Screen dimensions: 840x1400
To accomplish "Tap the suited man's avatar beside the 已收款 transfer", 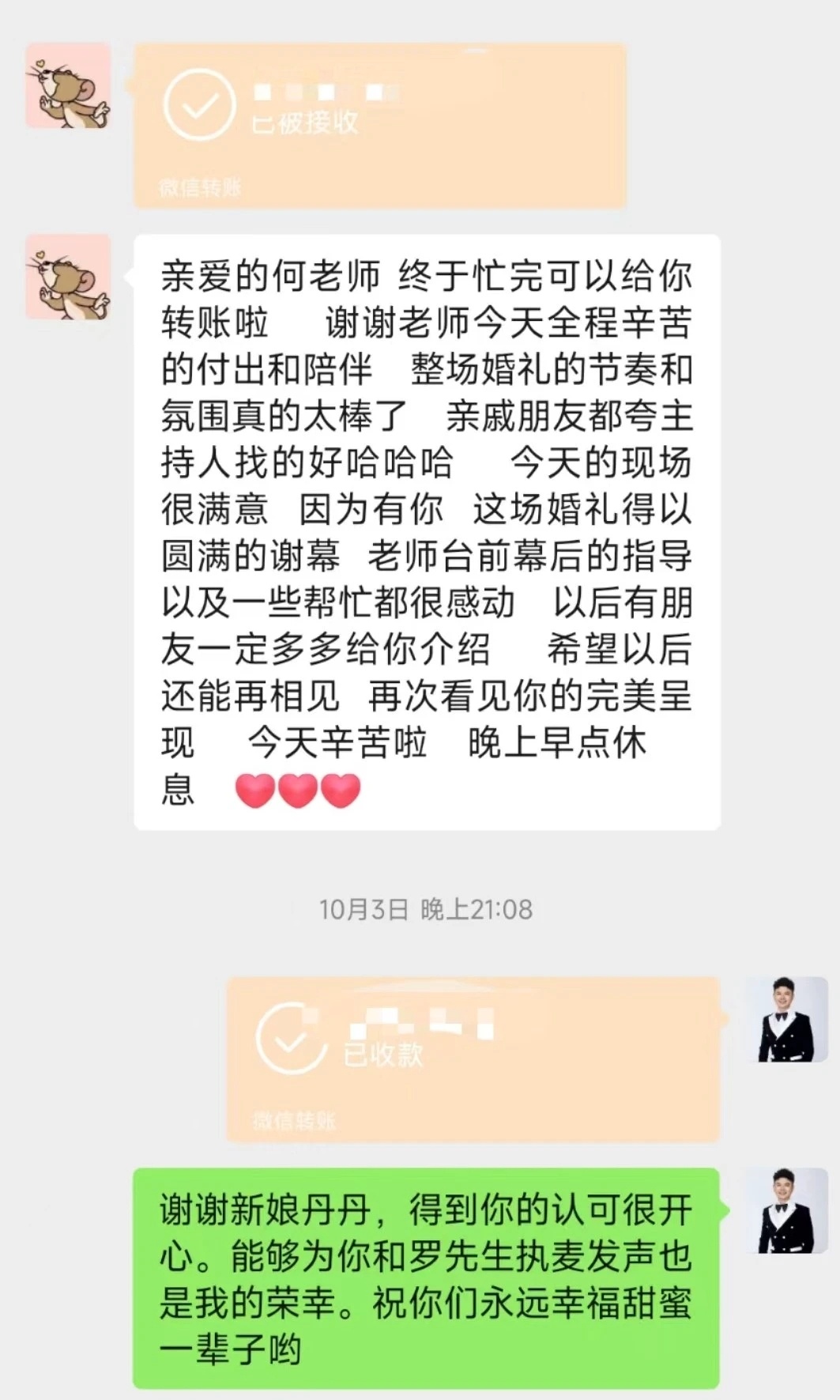I will click(x=787, y=1019).
